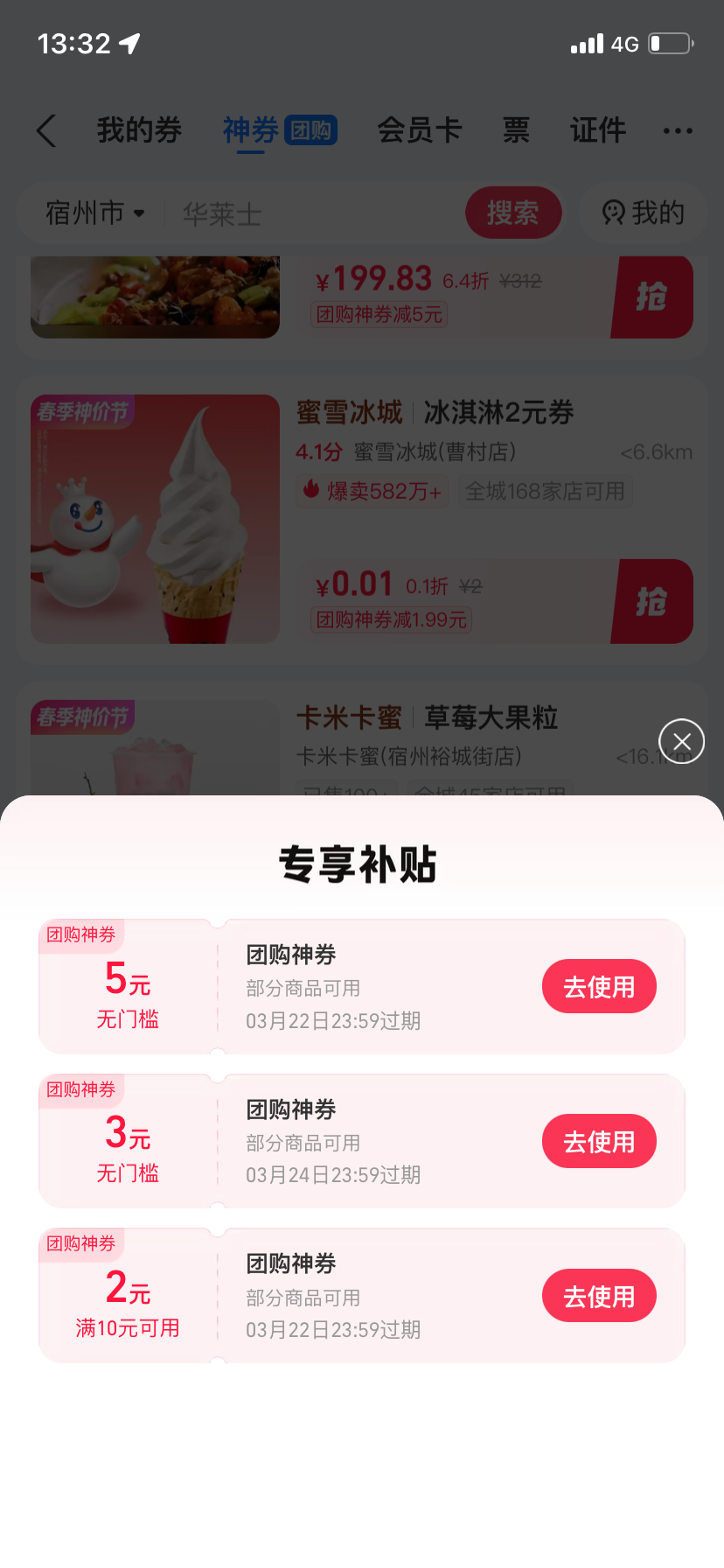Go back to previous page
This screenshot has height=1568, width=724.
pos(47,131)
